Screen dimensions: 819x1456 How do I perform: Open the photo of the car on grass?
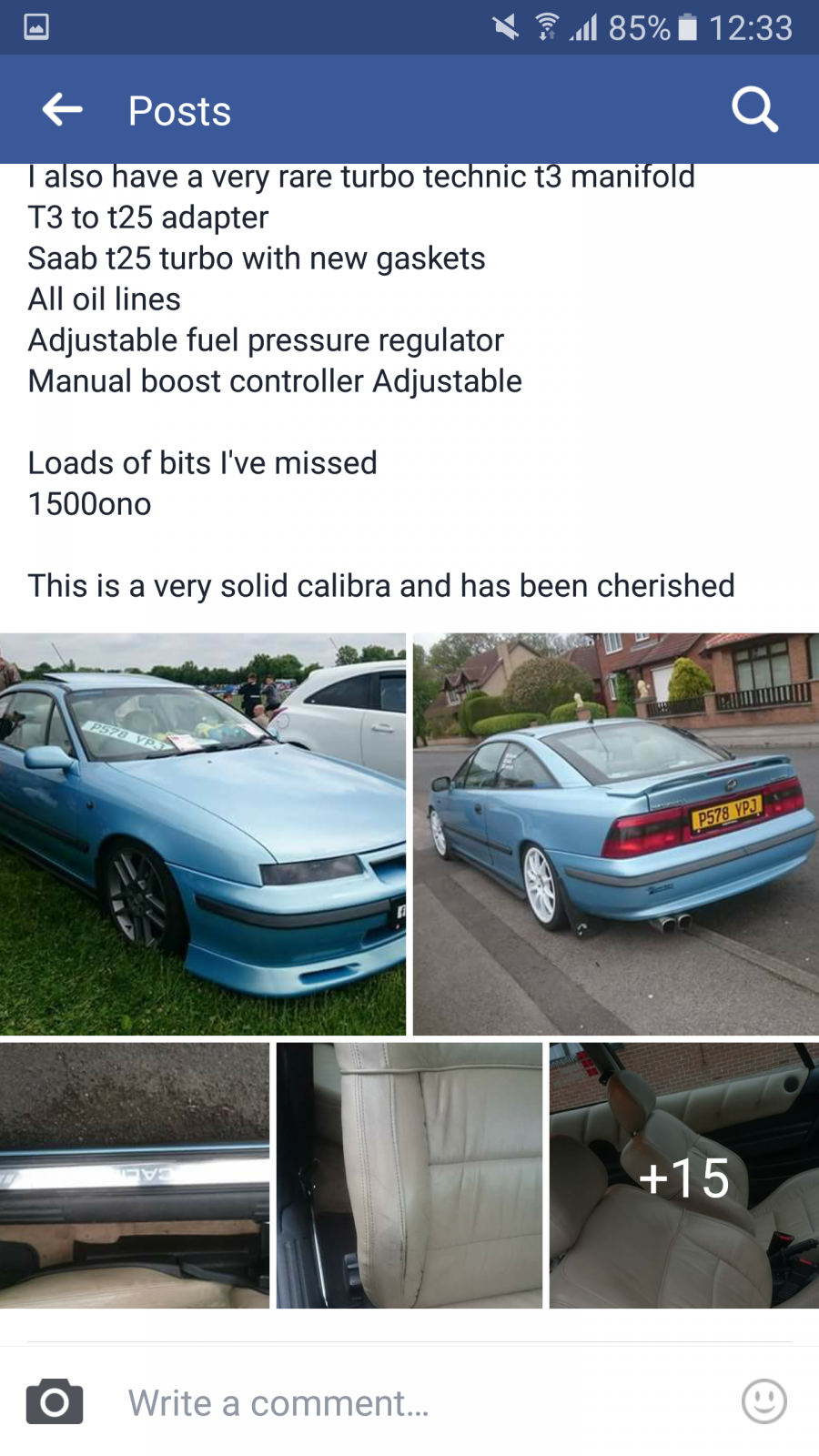pos(203,834)
